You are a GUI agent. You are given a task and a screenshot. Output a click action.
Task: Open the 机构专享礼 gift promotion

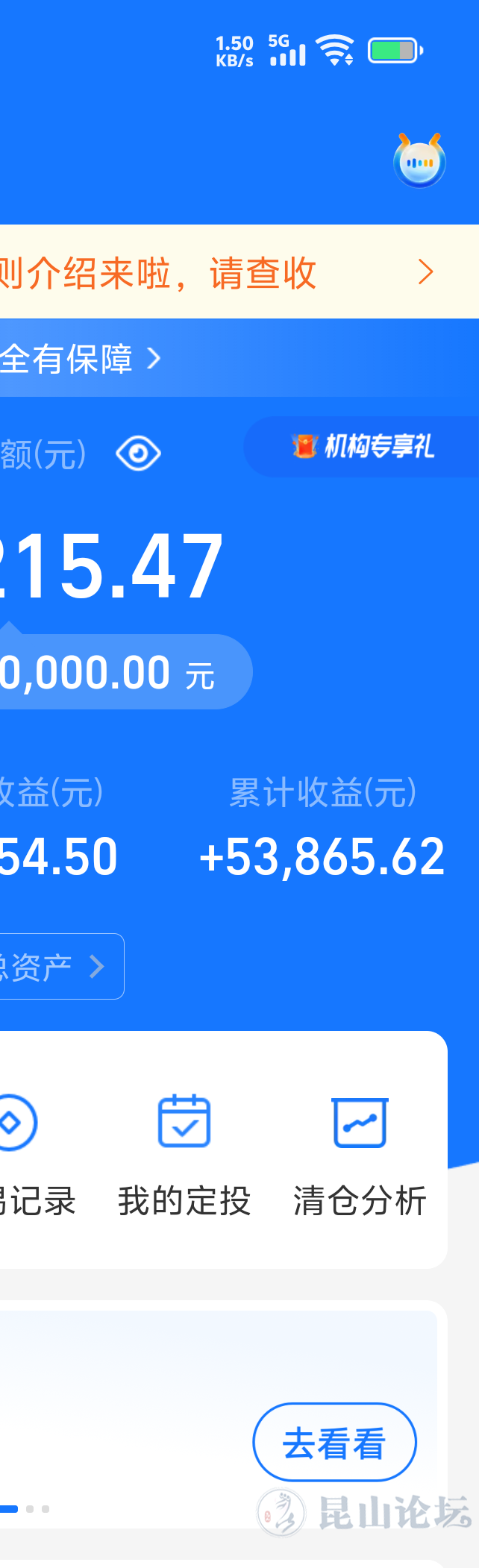tap(363, 447)
